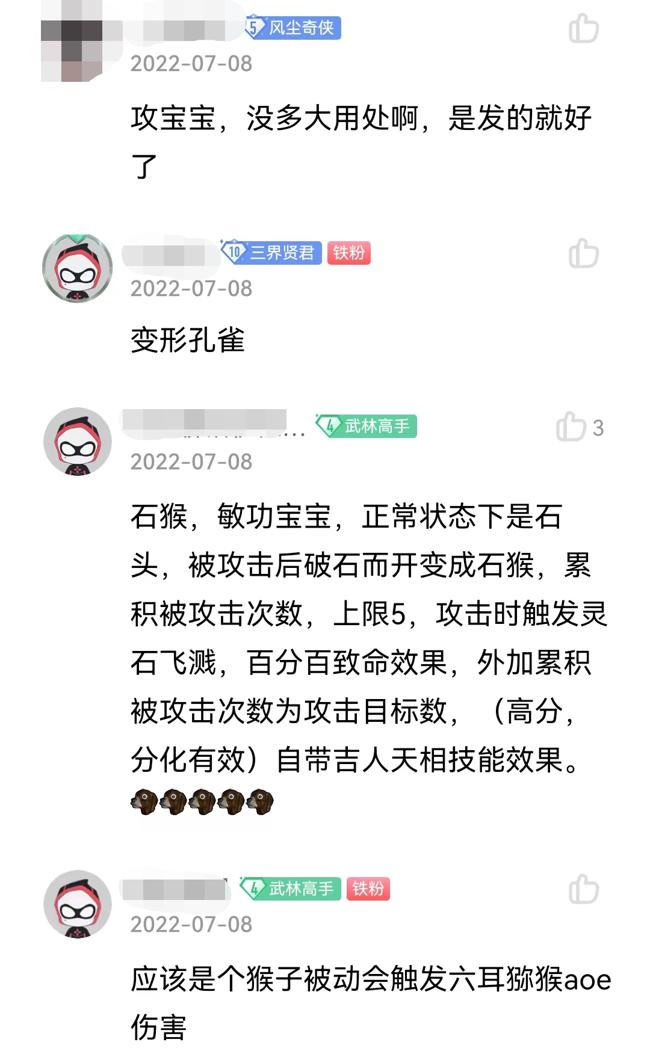650x1051 pixels.
Task: Like the comment mentioning 六耳猕猴aoe
Action: [583, 889]
